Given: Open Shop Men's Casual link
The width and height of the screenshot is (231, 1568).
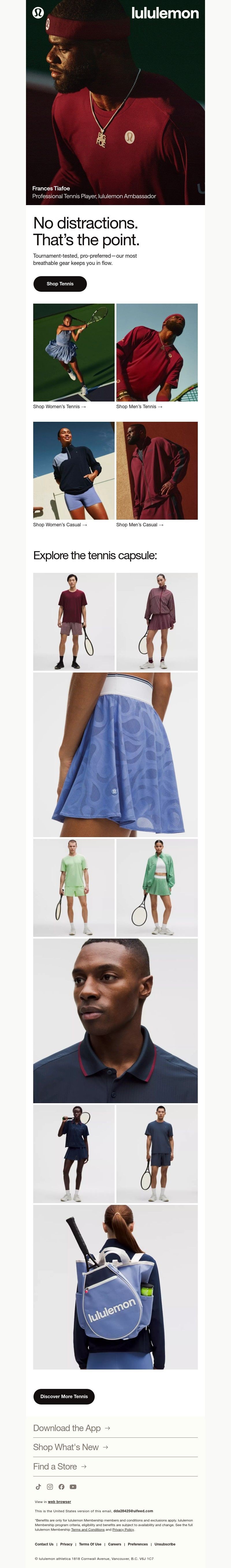Looking at the screenshot, I should click(x=139, y=525).
